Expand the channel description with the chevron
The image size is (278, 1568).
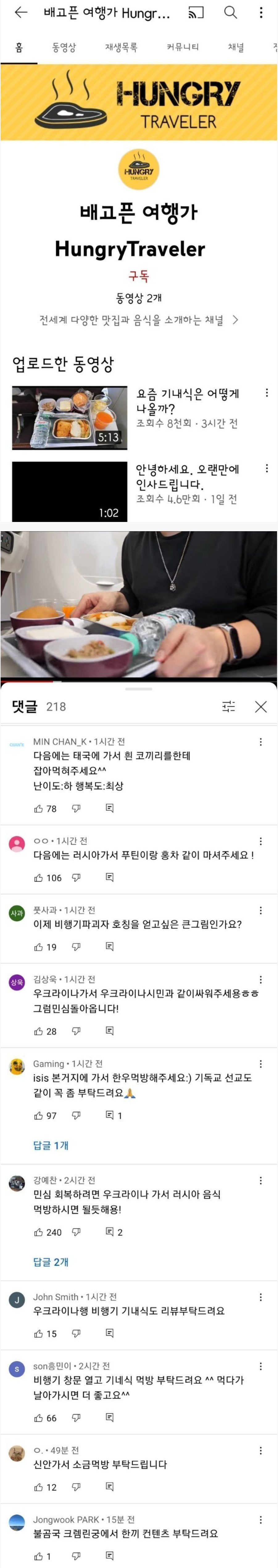[235, 320]
